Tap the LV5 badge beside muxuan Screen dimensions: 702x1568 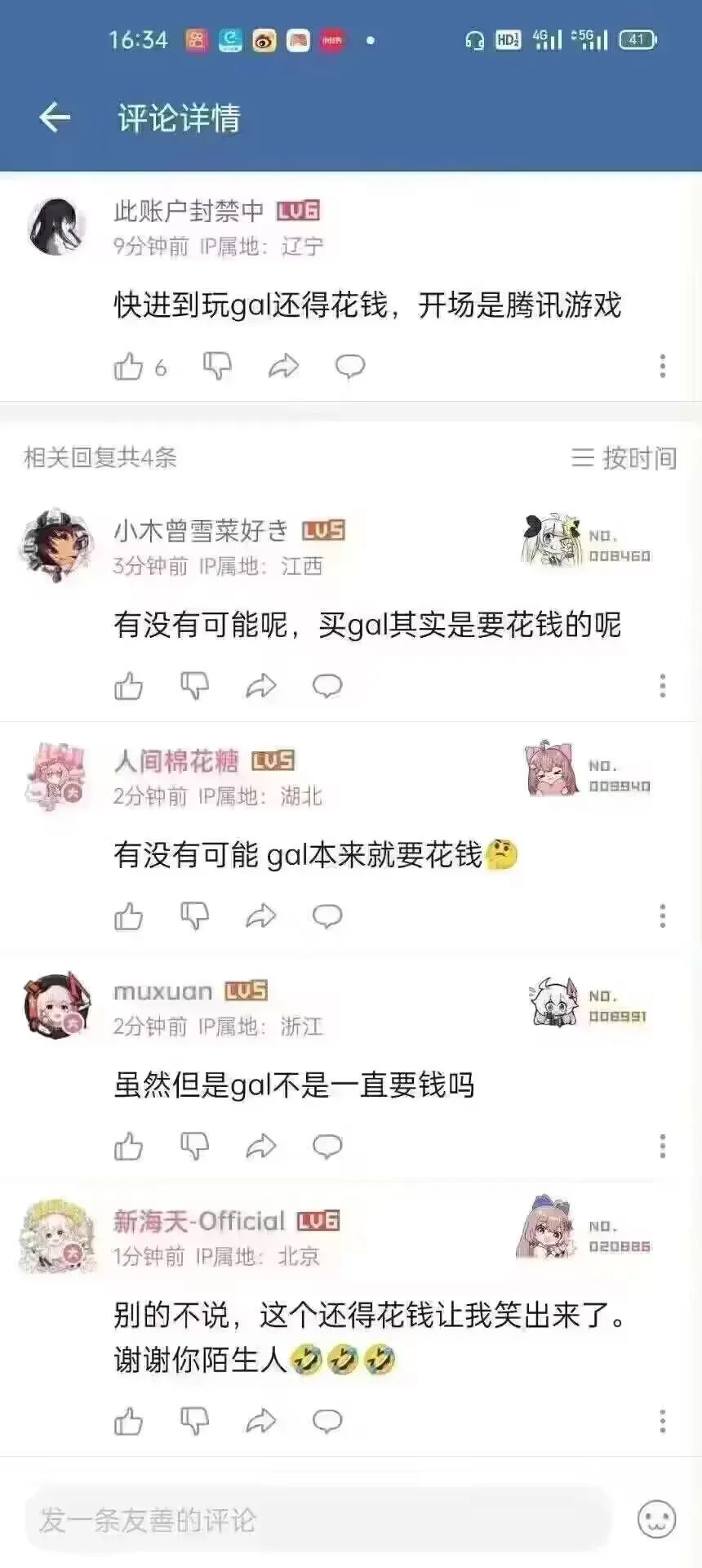coord(247,990)
